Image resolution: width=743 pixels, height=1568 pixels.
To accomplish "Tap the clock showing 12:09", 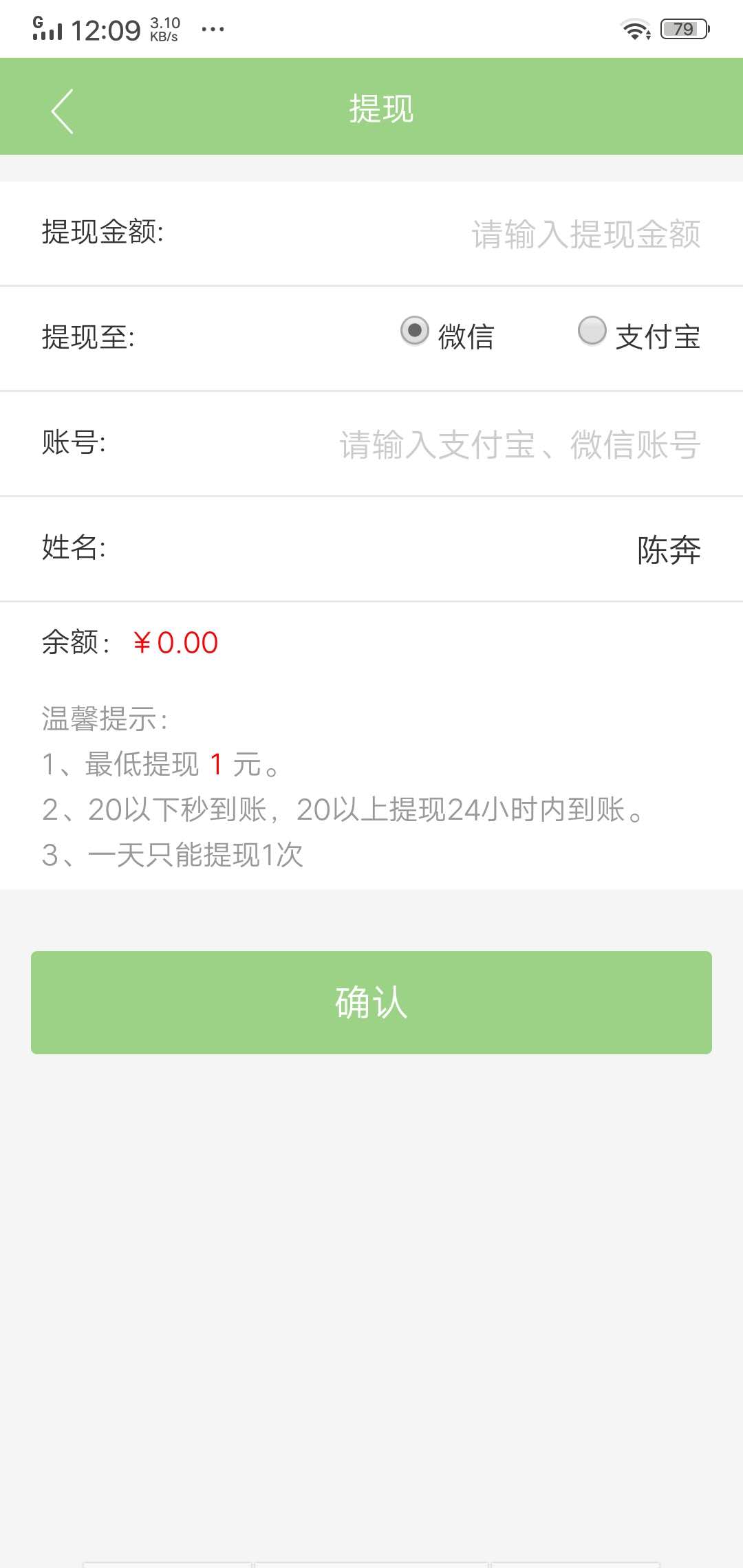I will pyautogui.click(x=107, y=29).
